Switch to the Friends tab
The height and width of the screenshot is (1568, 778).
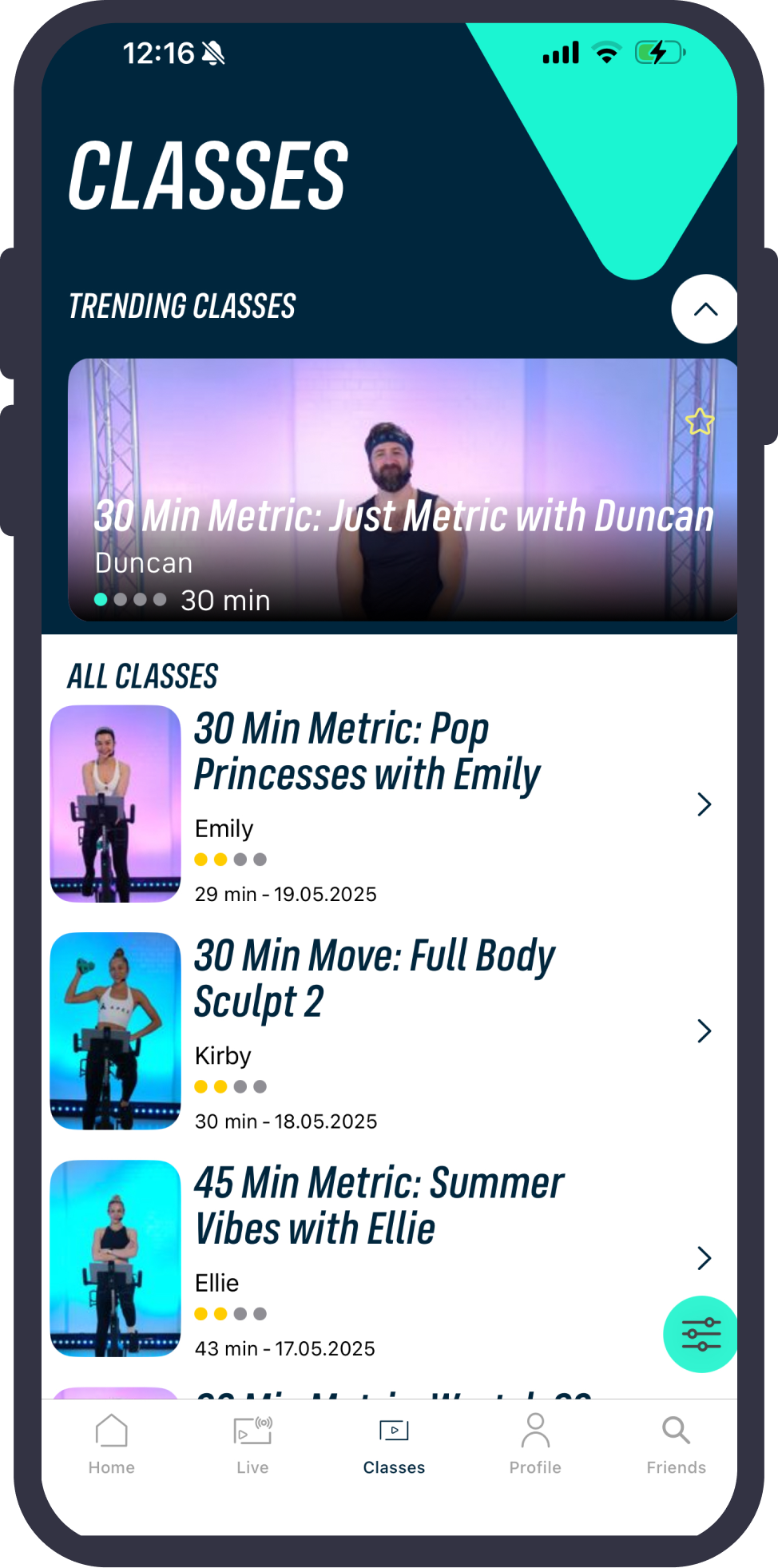676,1444
